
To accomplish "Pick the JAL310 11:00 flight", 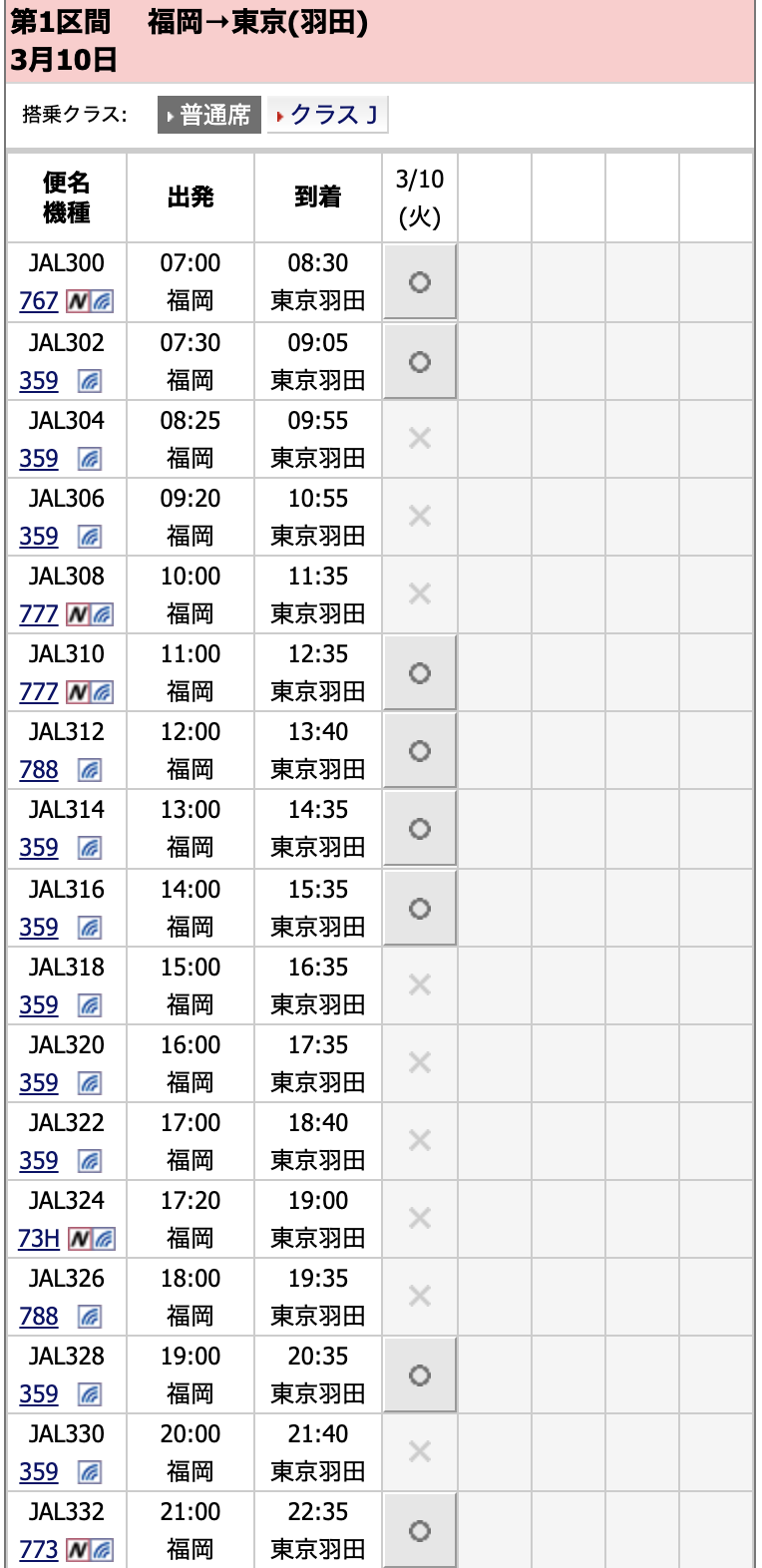I will coord(420,673).
